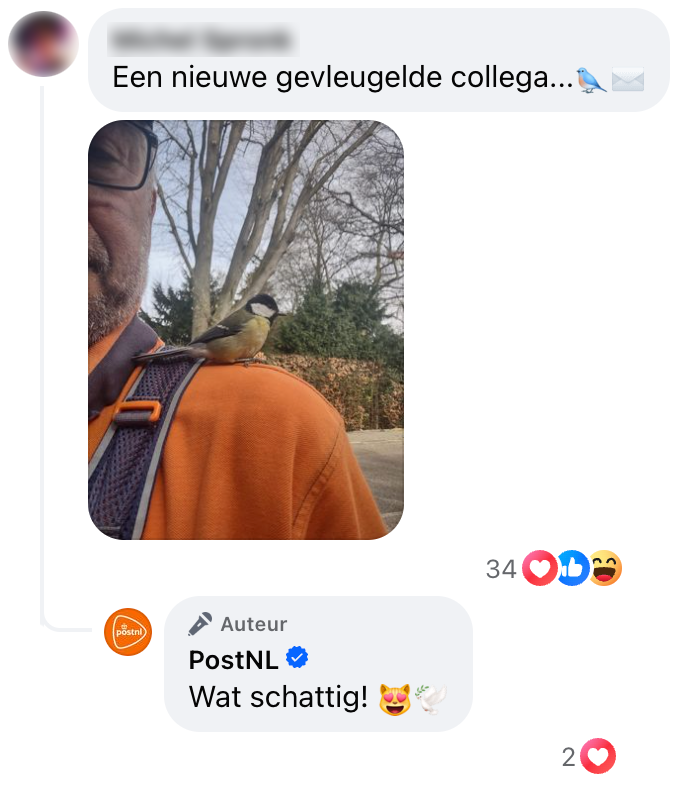View reactions on the PostNL reply
This screenshot has width=686, height=786.
[590, 757]
